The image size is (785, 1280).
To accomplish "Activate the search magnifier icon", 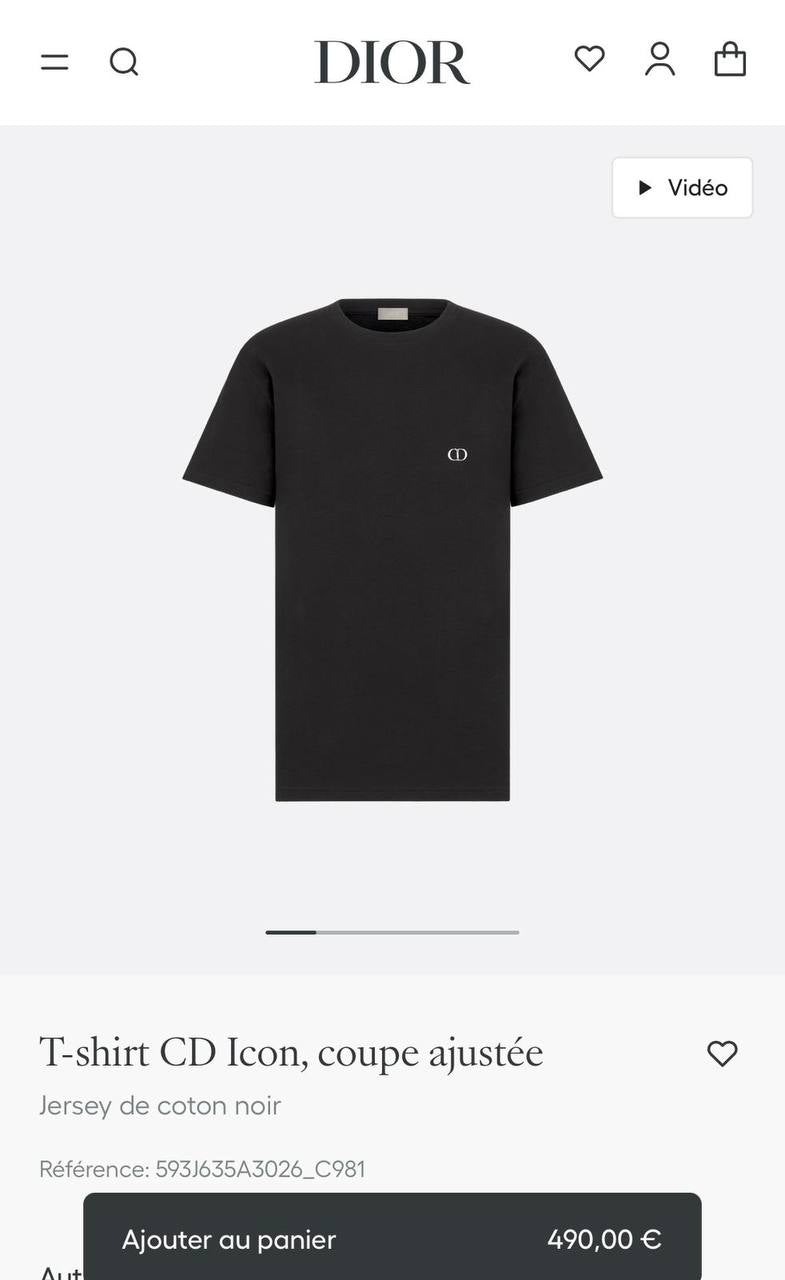I will coord(124,61).
